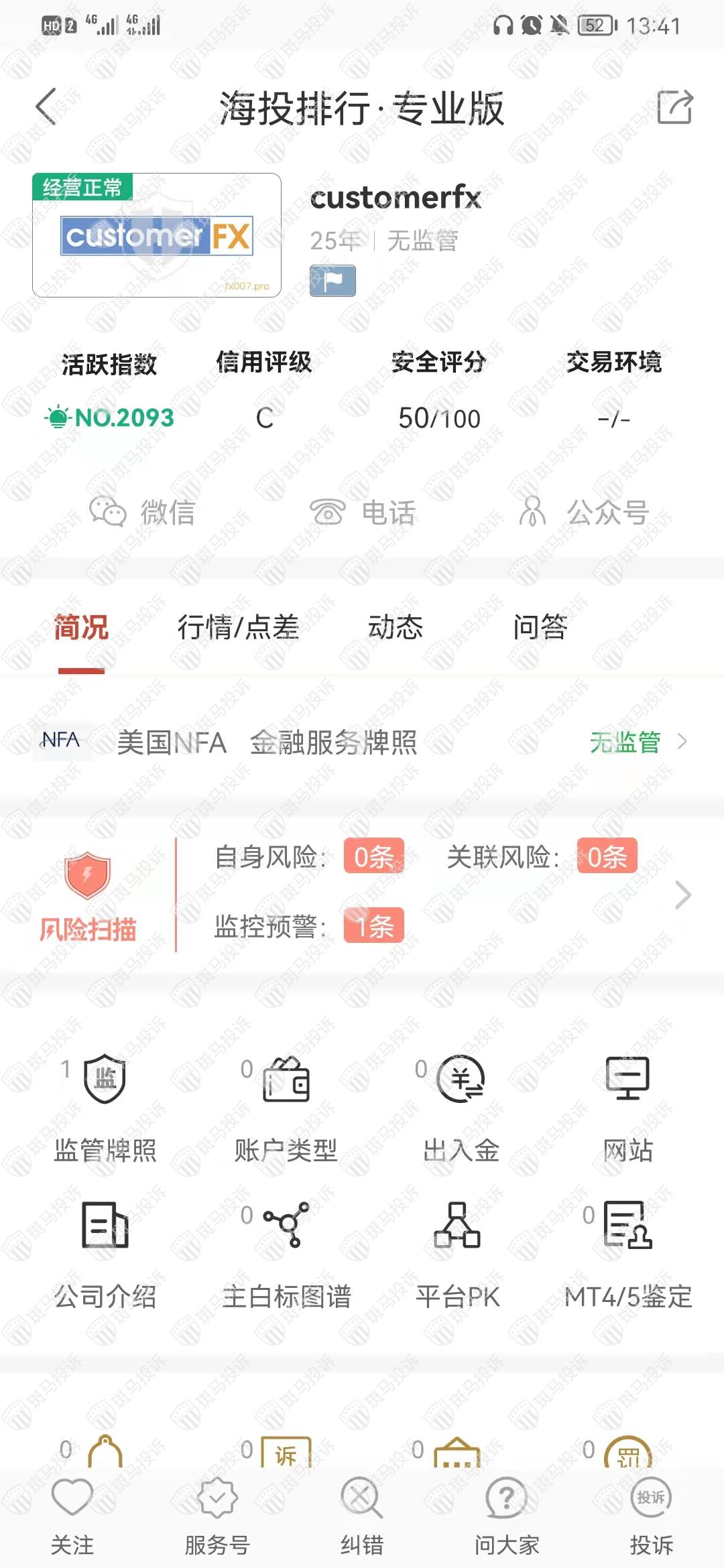View 主白标图谱
Screen dimensions: 724x1568
286,1253
